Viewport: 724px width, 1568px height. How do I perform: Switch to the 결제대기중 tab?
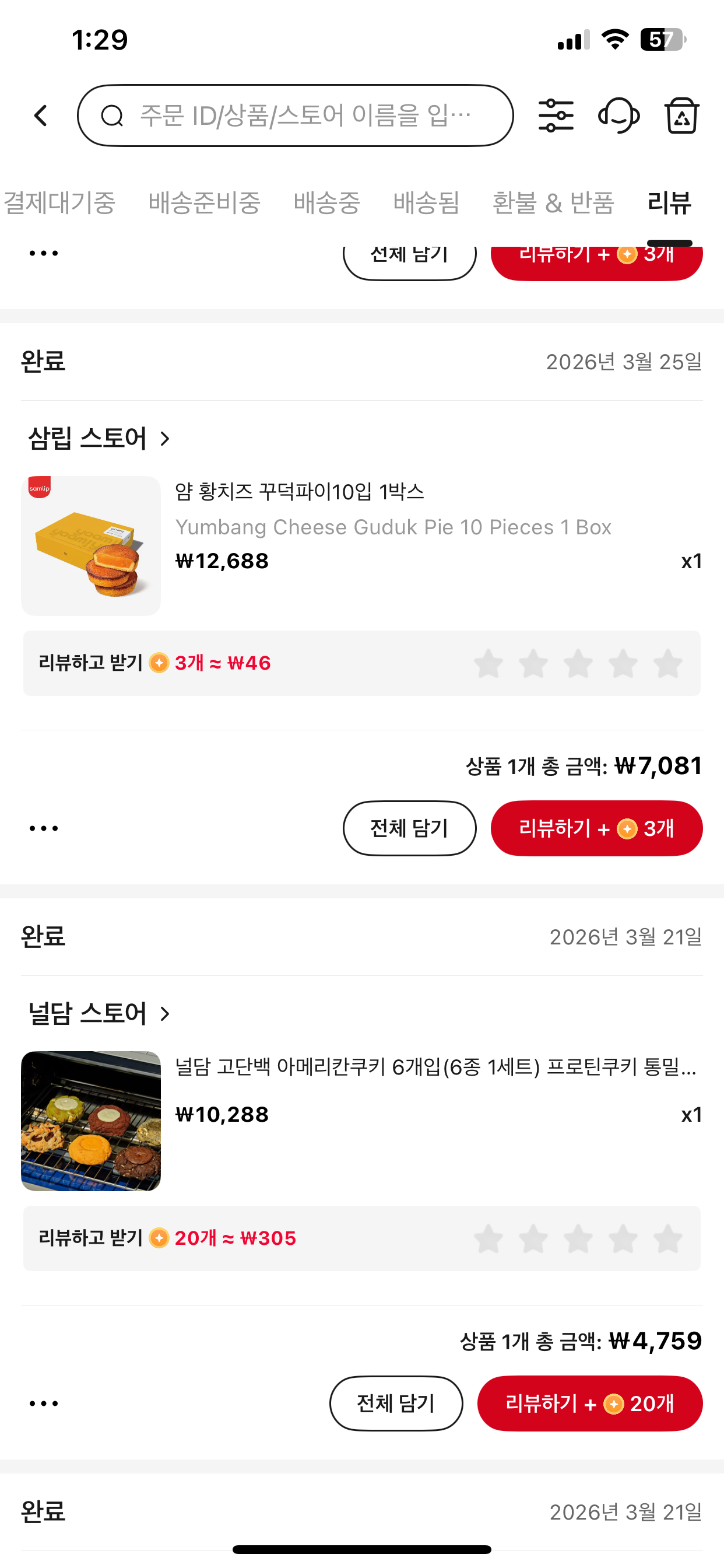59,202
